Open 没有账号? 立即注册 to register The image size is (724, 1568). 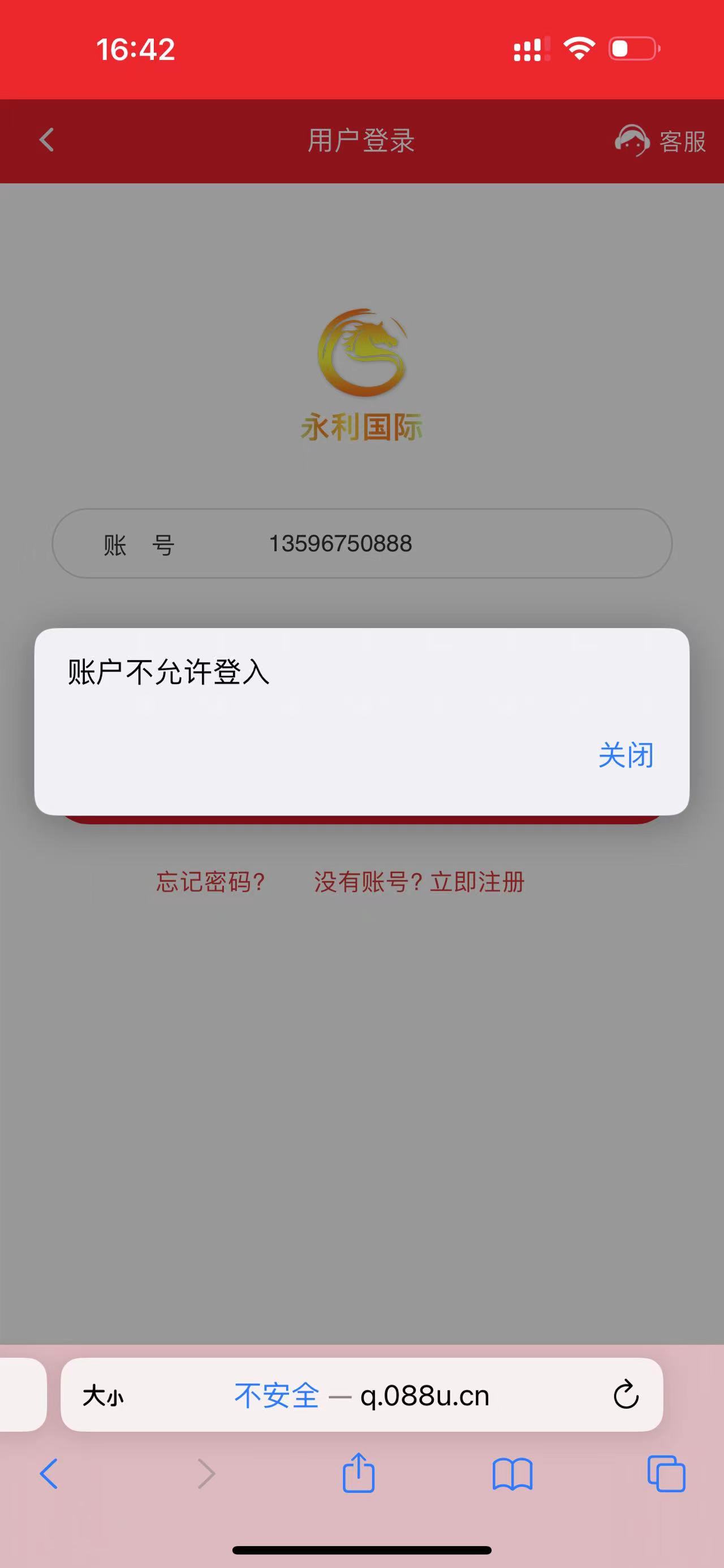[419, 882]
